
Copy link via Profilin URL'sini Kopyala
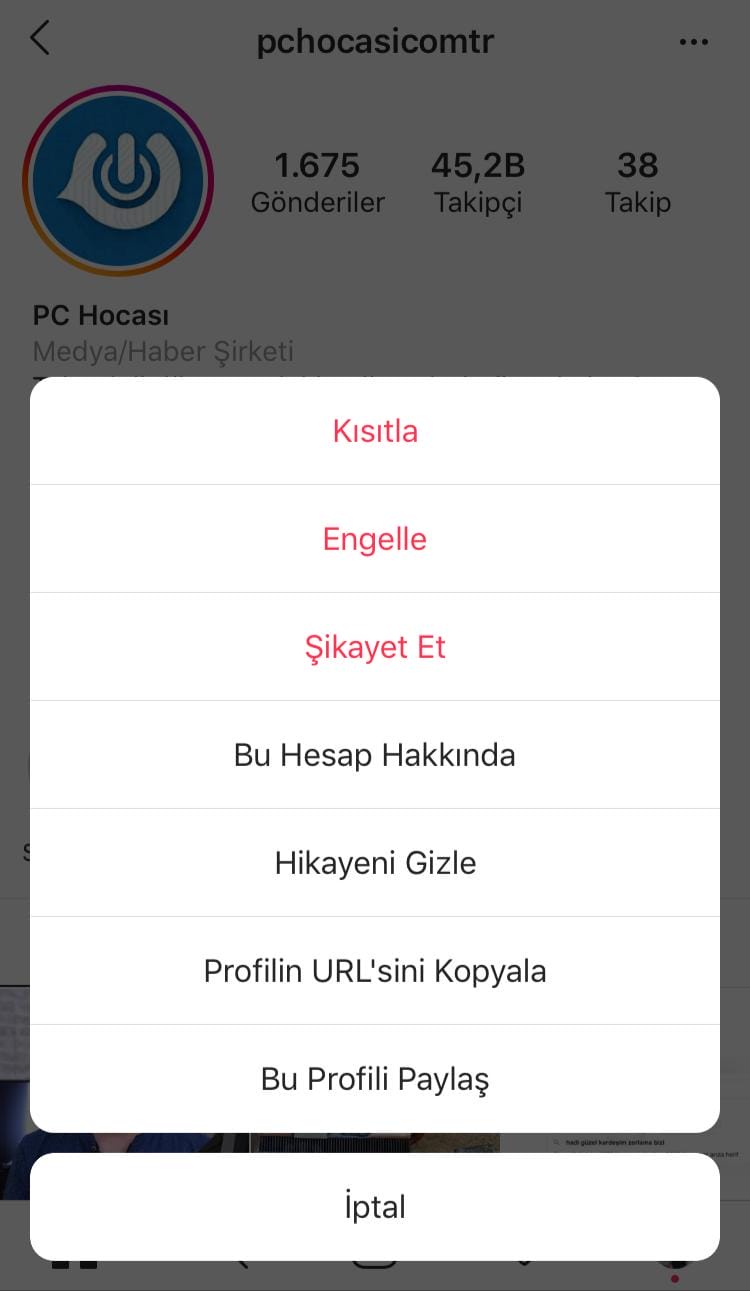point(375,971)
